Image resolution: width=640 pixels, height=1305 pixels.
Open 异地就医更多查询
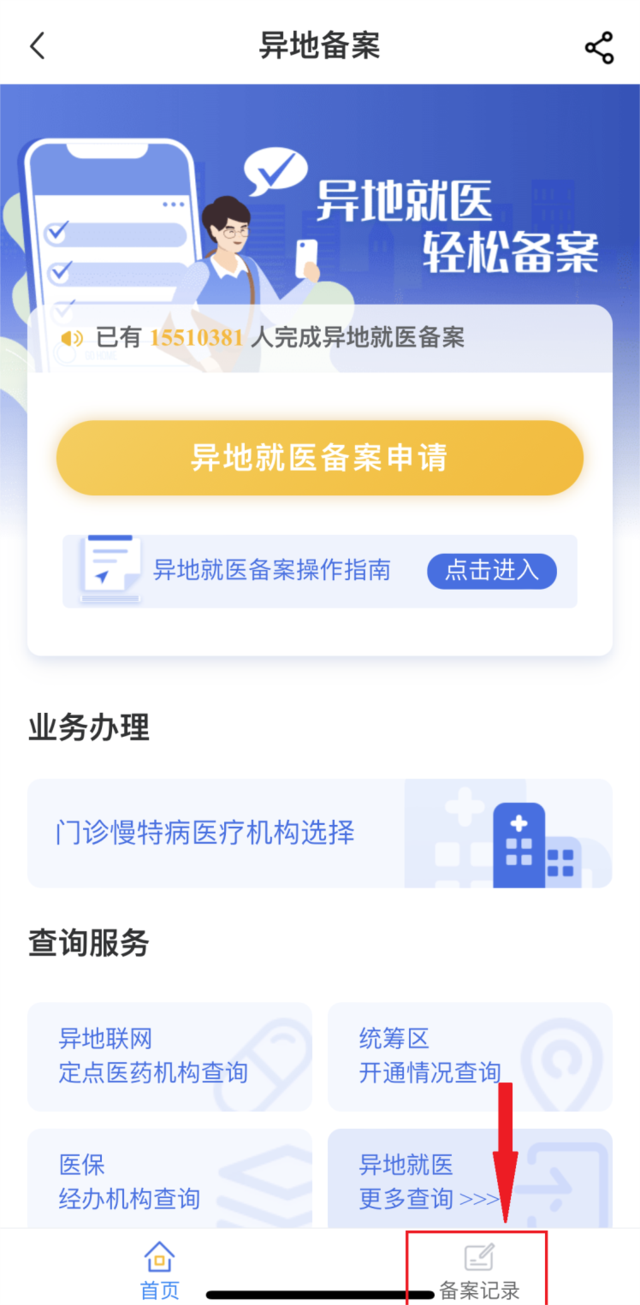pyautogui.click(x=469, y=1180)
